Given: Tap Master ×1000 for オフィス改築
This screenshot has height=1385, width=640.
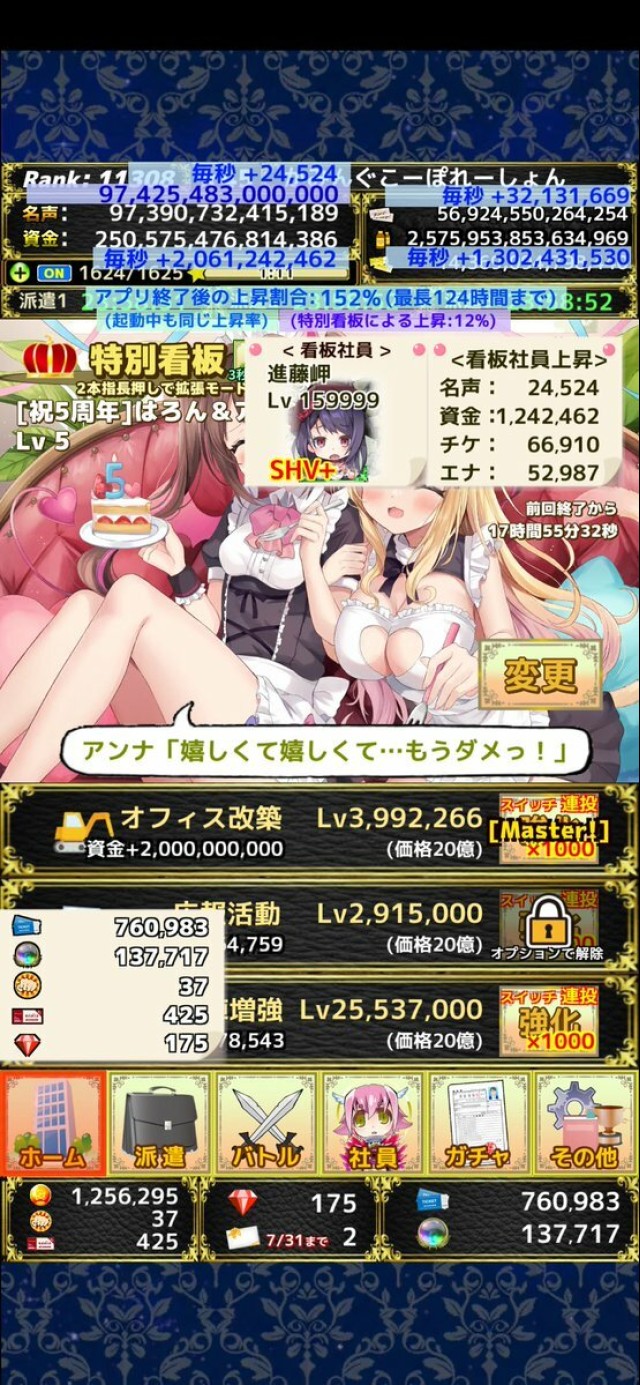Looking at the screenshot, I should coord(548,830).
